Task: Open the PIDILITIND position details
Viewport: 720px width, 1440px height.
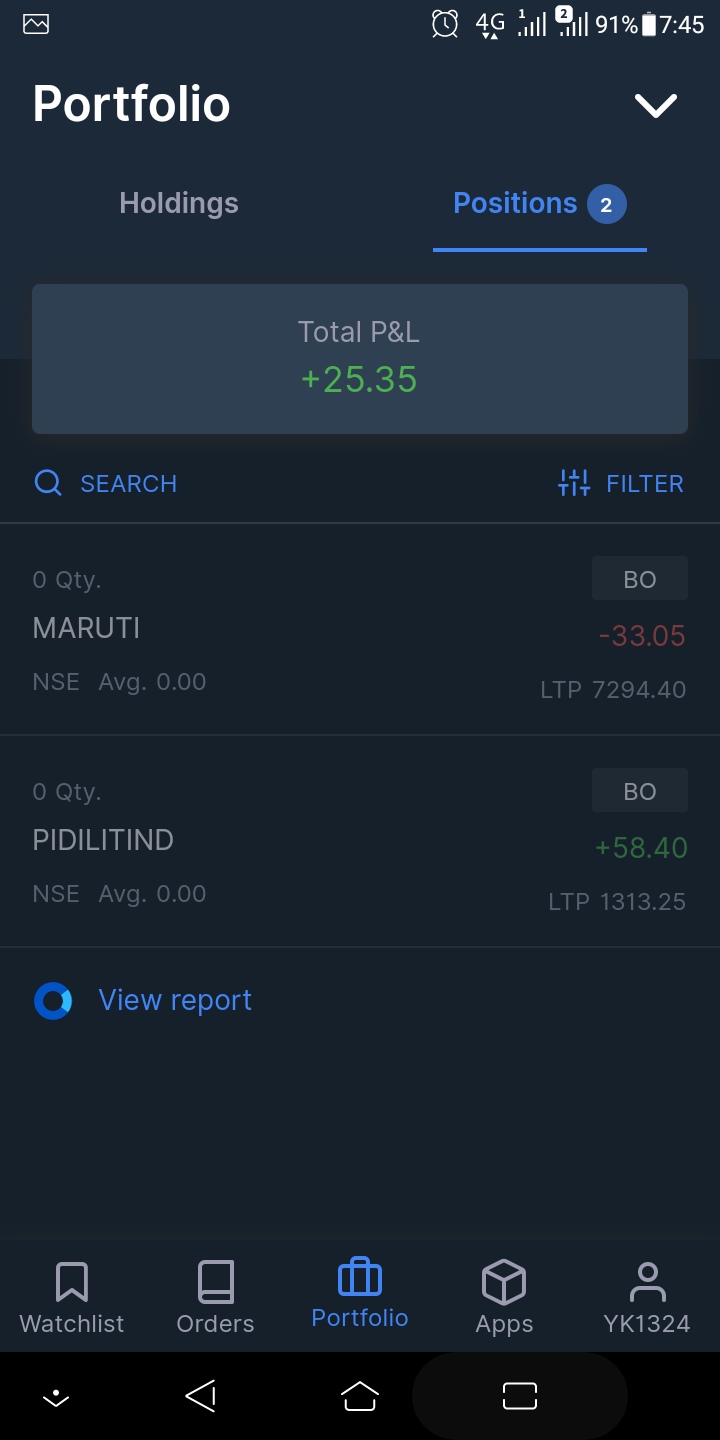Action: click(360, 842)
